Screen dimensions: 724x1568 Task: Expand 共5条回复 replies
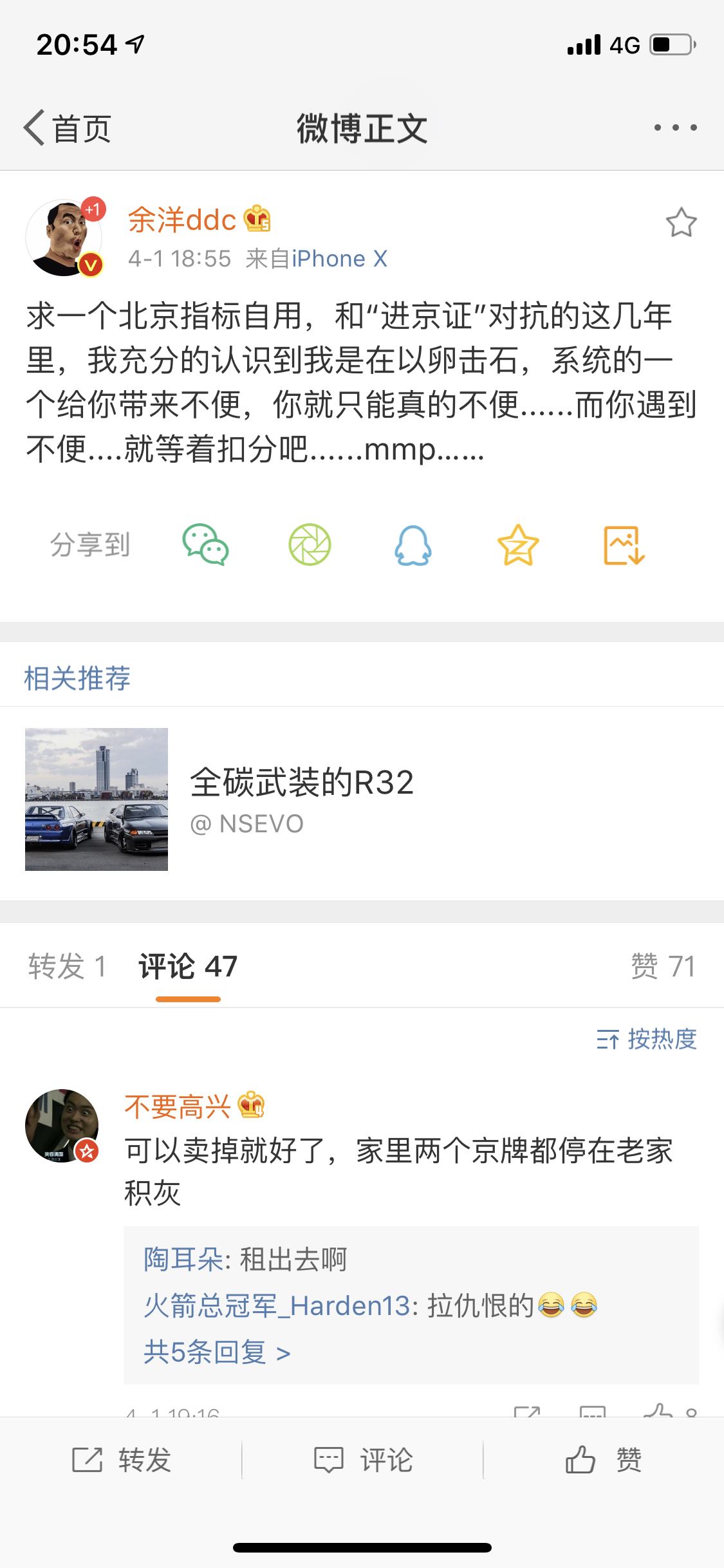(x=217, y=1352)
